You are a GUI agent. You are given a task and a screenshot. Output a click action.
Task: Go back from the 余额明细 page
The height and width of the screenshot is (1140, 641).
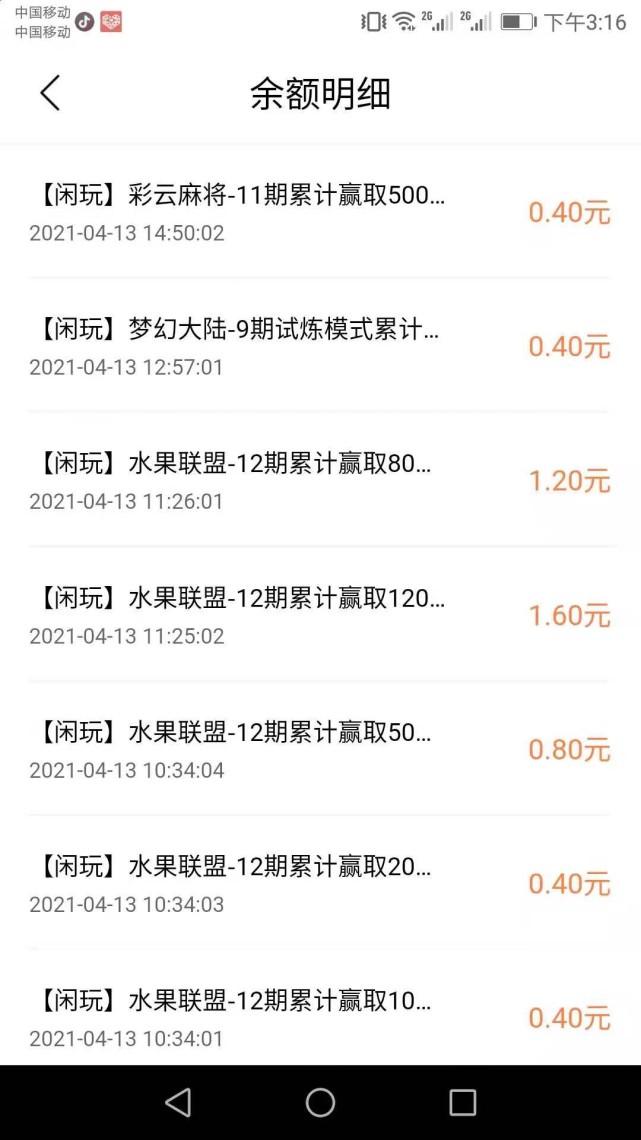coord(49,94)
